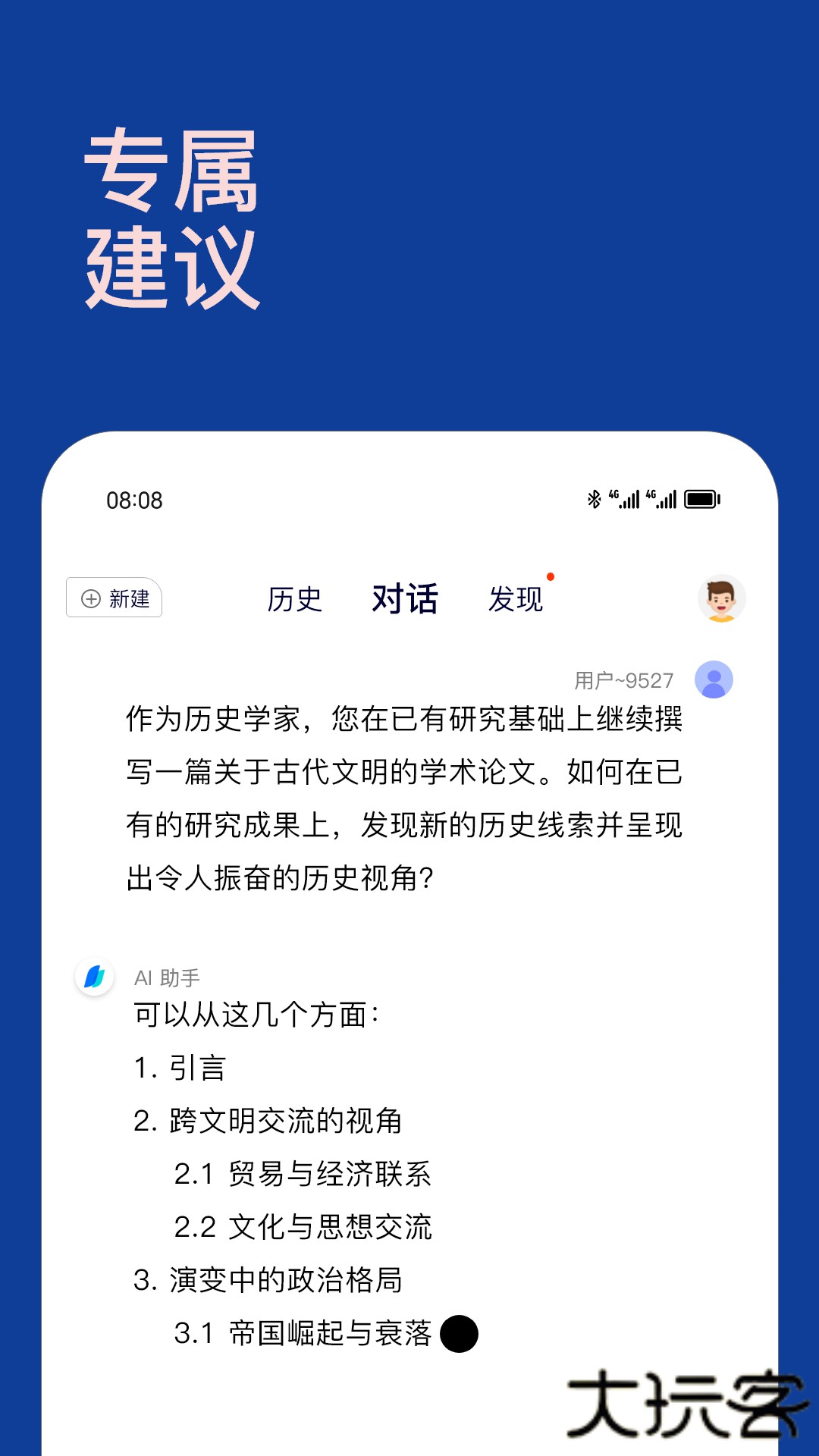Tap the second 4G signal icon
The image size is (819, 1456).
662,498
